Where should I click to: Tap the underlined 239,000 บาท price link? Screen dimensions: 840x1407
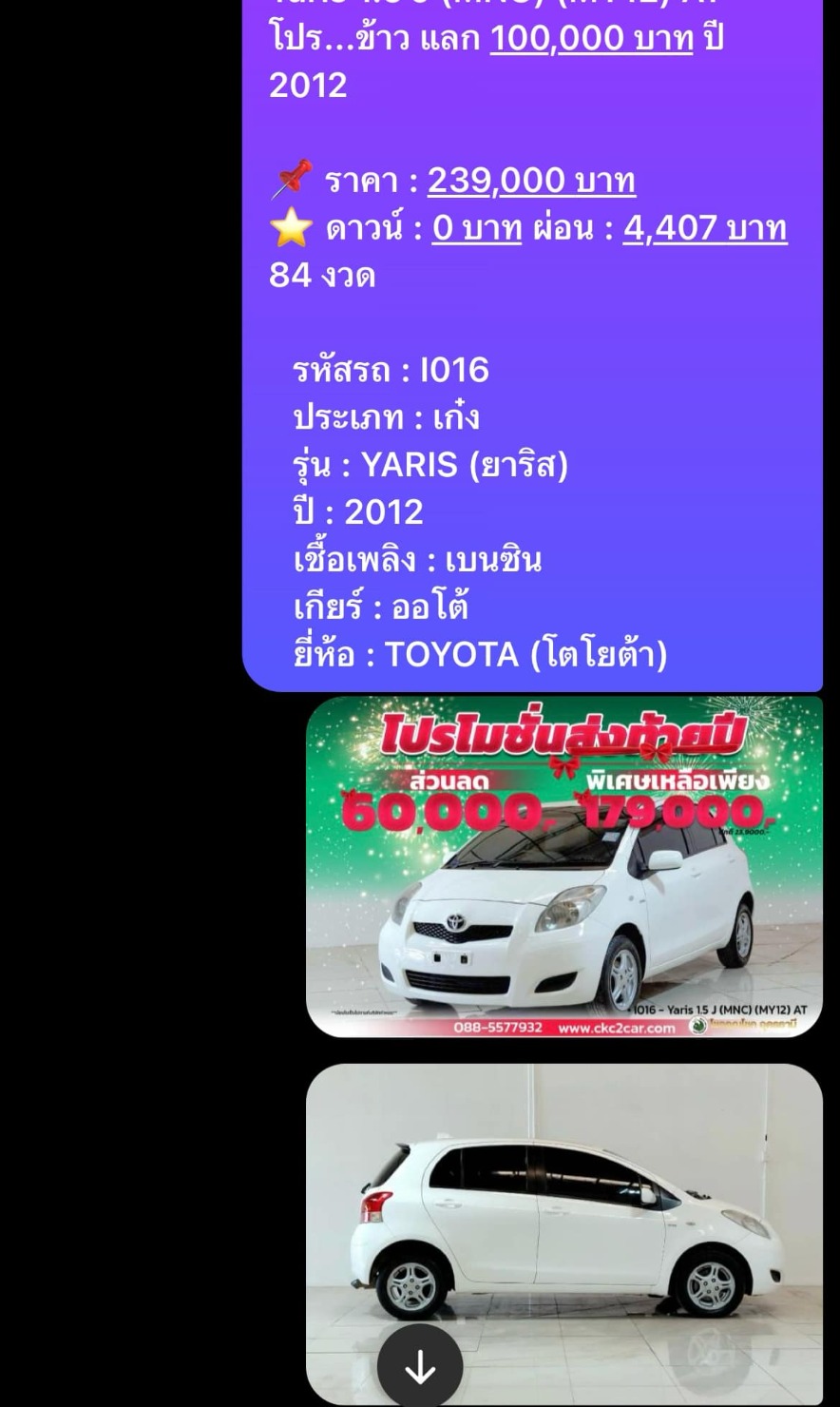coord(531,180)
